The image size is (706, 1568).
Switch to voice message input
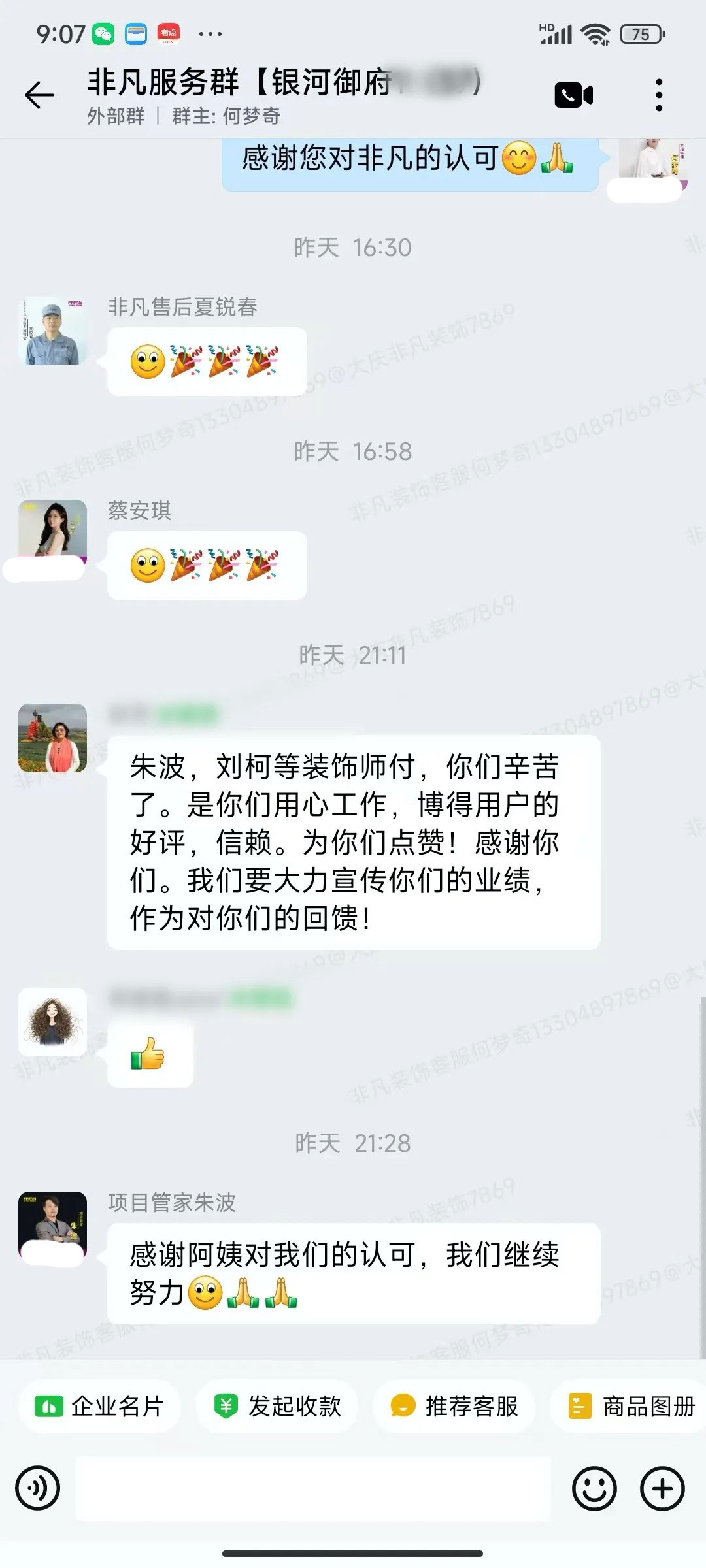[38, 1488]
